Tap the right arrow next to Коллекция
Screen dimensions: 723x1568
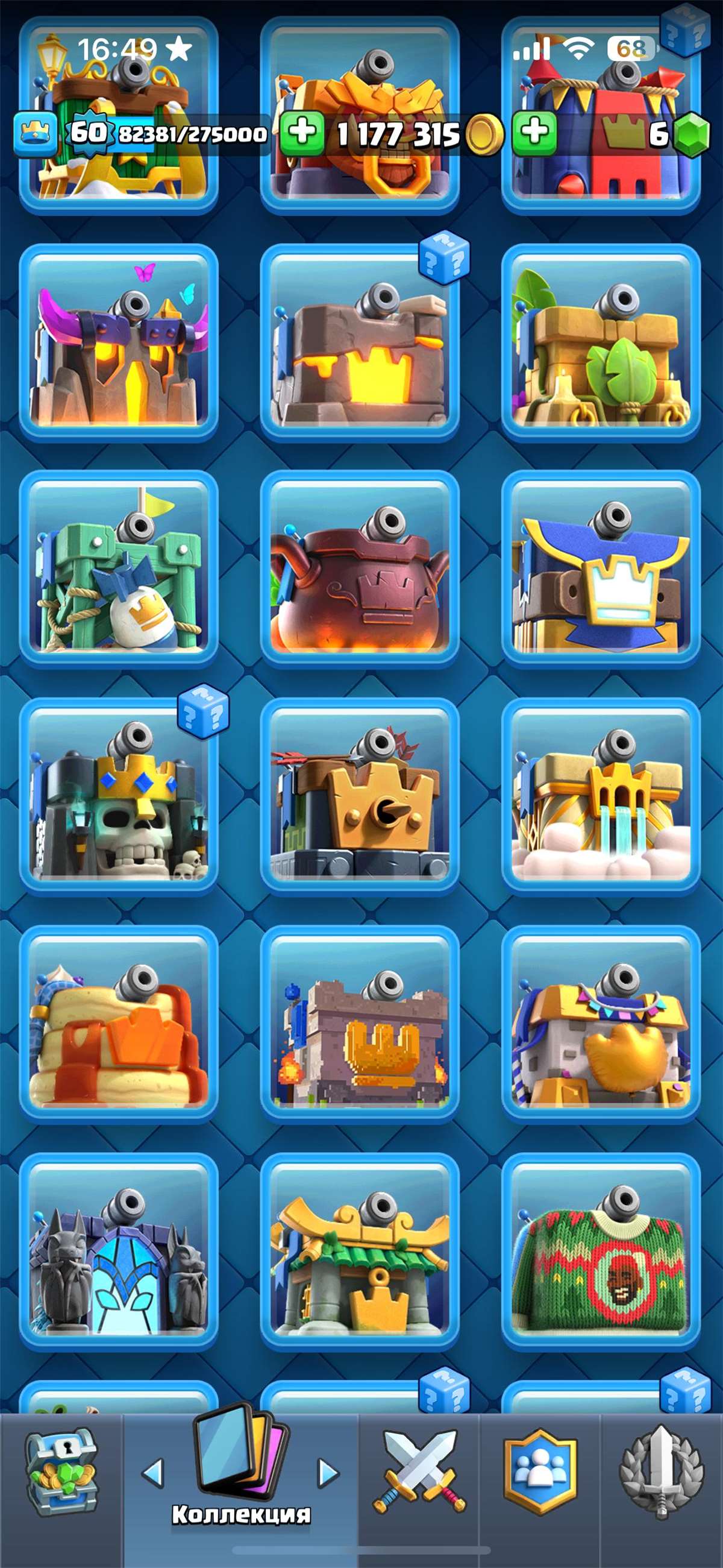click(328, 1473)
